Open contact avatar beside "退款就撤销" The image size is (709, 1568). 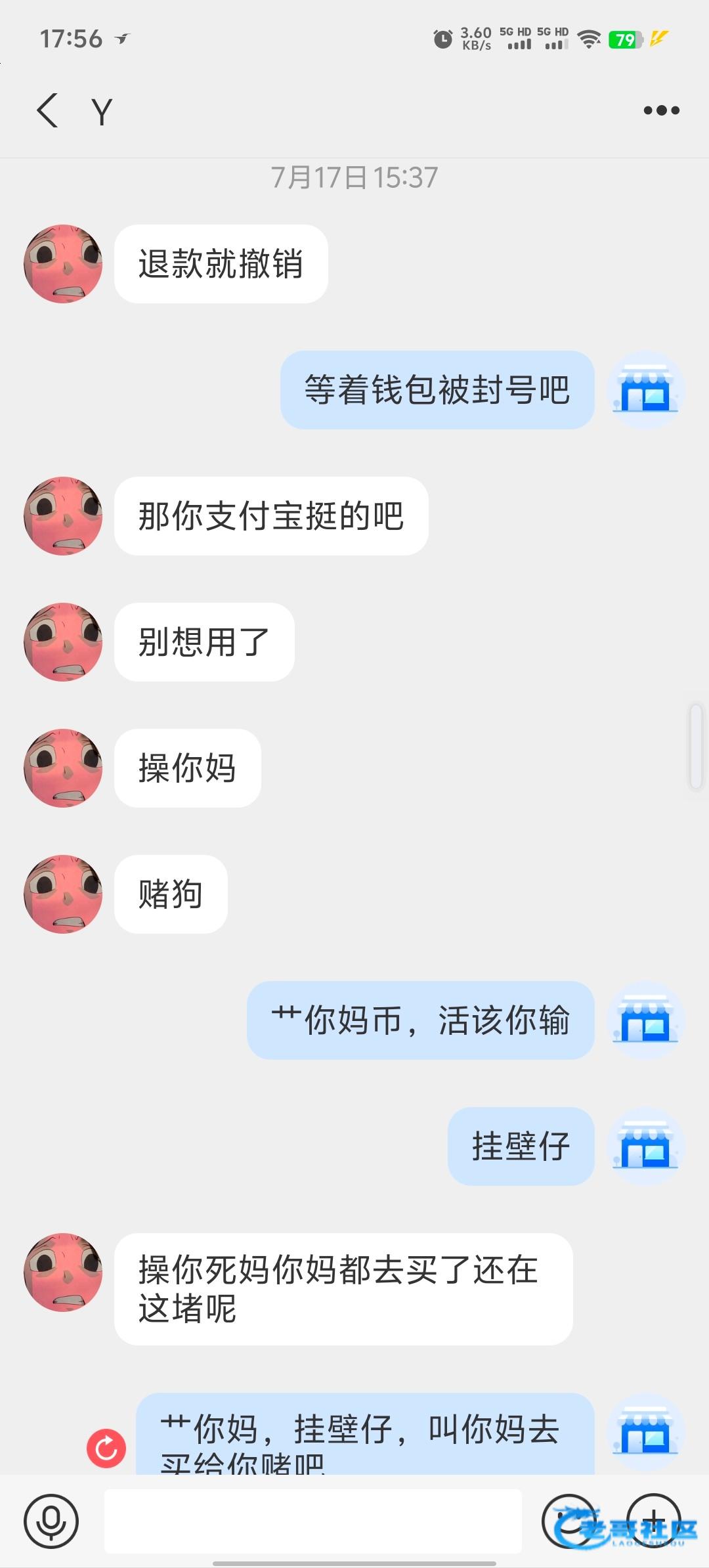[x=63, y=264]
